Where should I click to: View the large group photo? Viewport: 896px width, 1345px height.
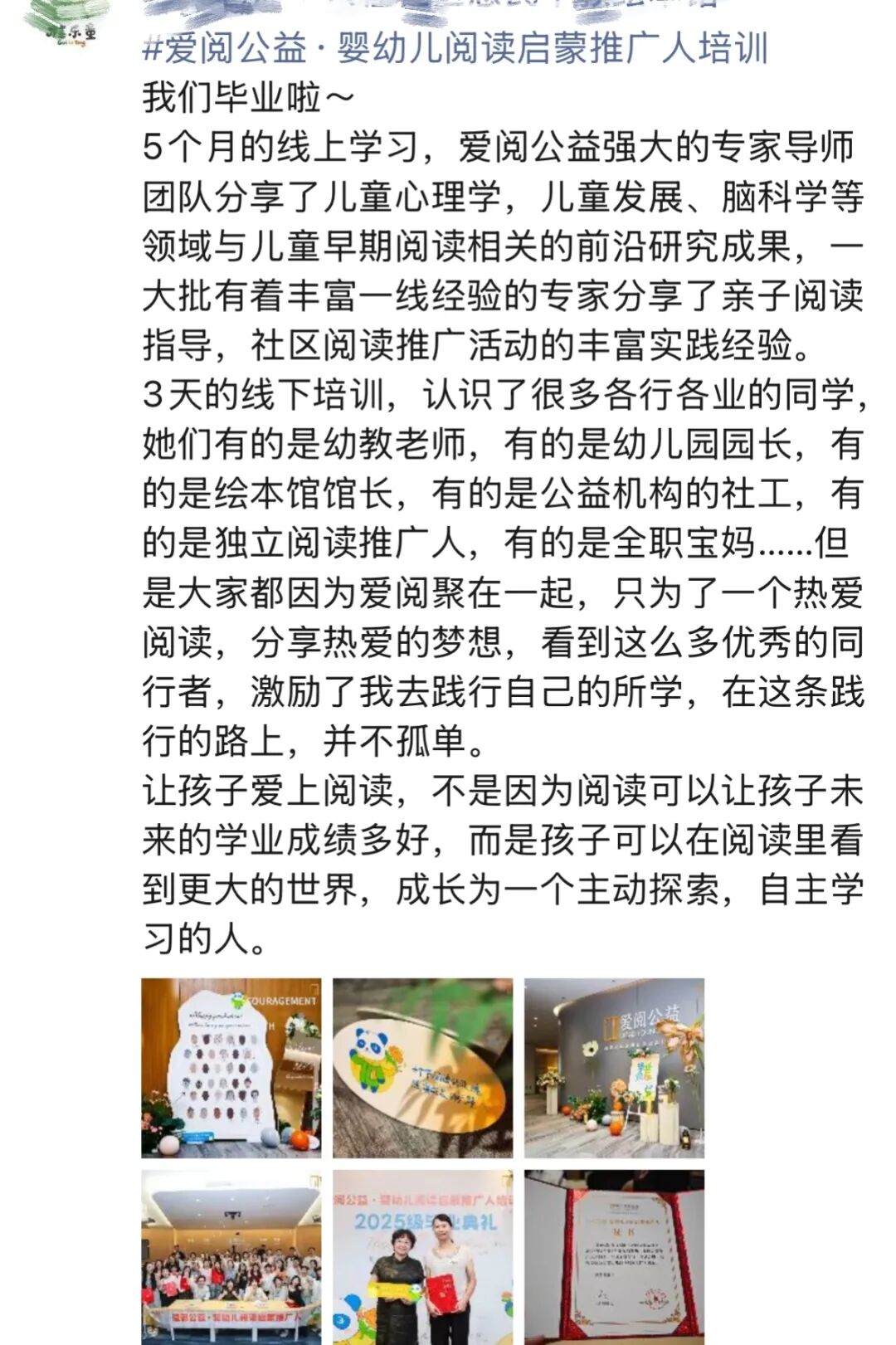tap(231, 1256)
